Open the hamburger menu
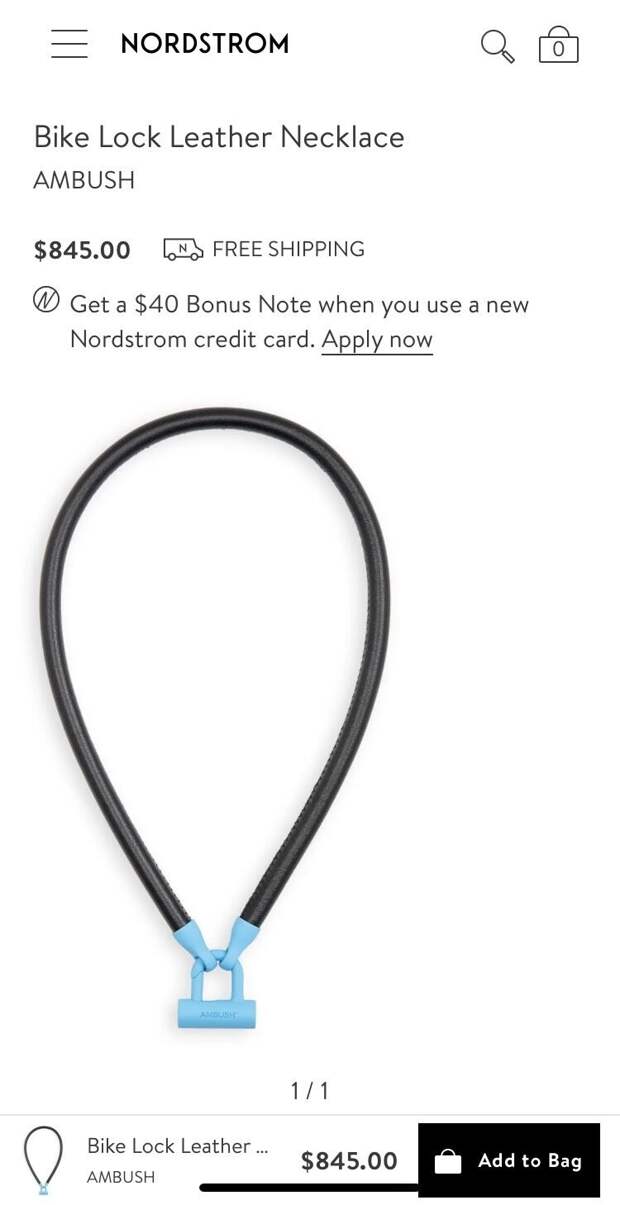This screenshot has height=1205, width=620. [69, 44]
